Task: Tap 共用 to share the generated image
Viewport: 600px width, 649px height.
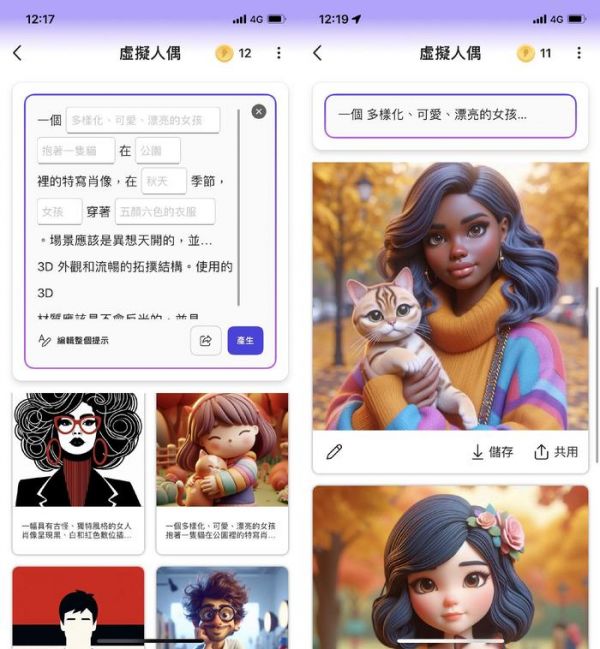Action: coord(556,452)
